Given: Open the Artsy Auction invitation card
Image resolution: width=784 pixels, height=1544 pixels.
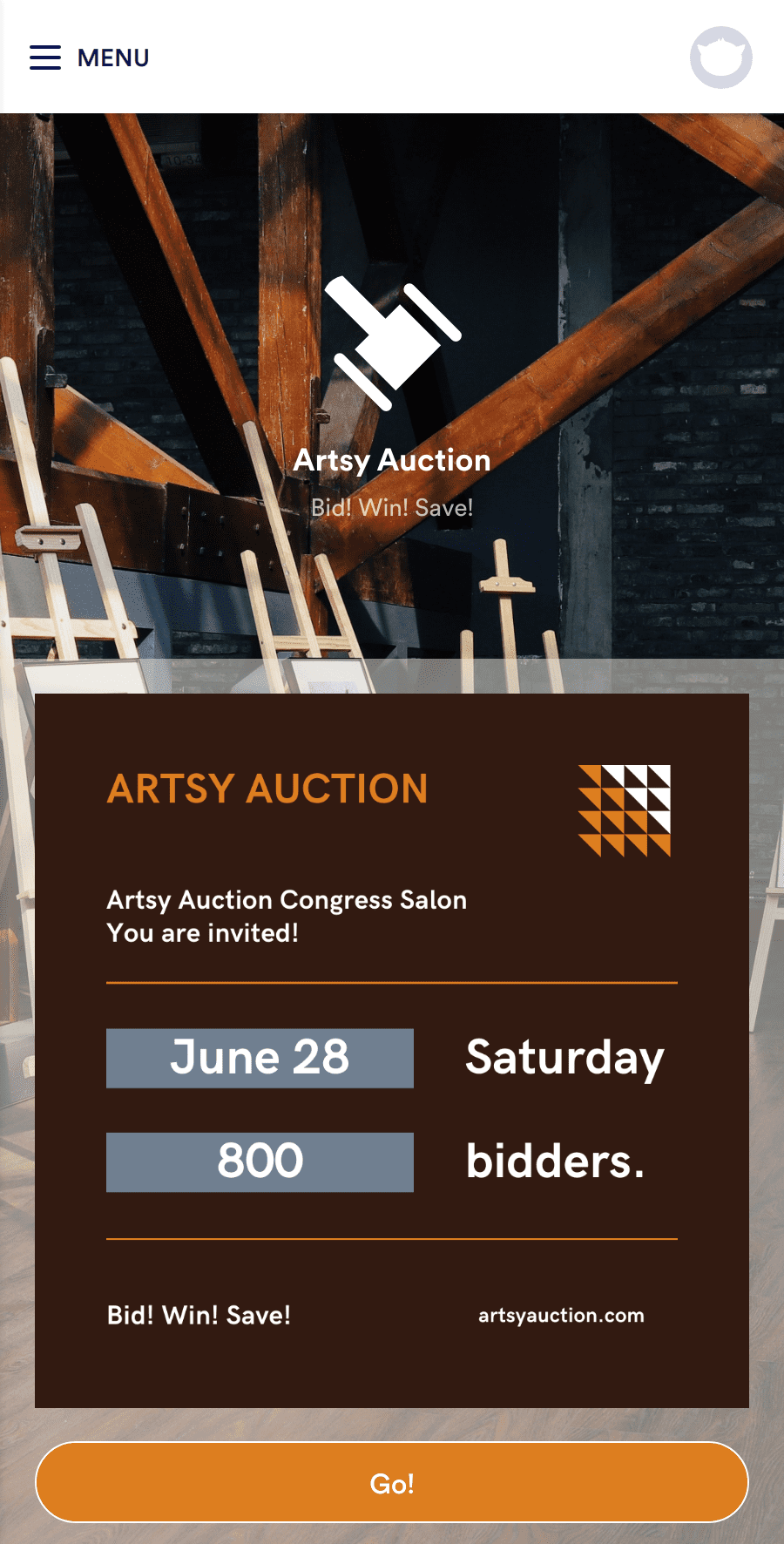Looking at the screenshot, I should 392,1051.
